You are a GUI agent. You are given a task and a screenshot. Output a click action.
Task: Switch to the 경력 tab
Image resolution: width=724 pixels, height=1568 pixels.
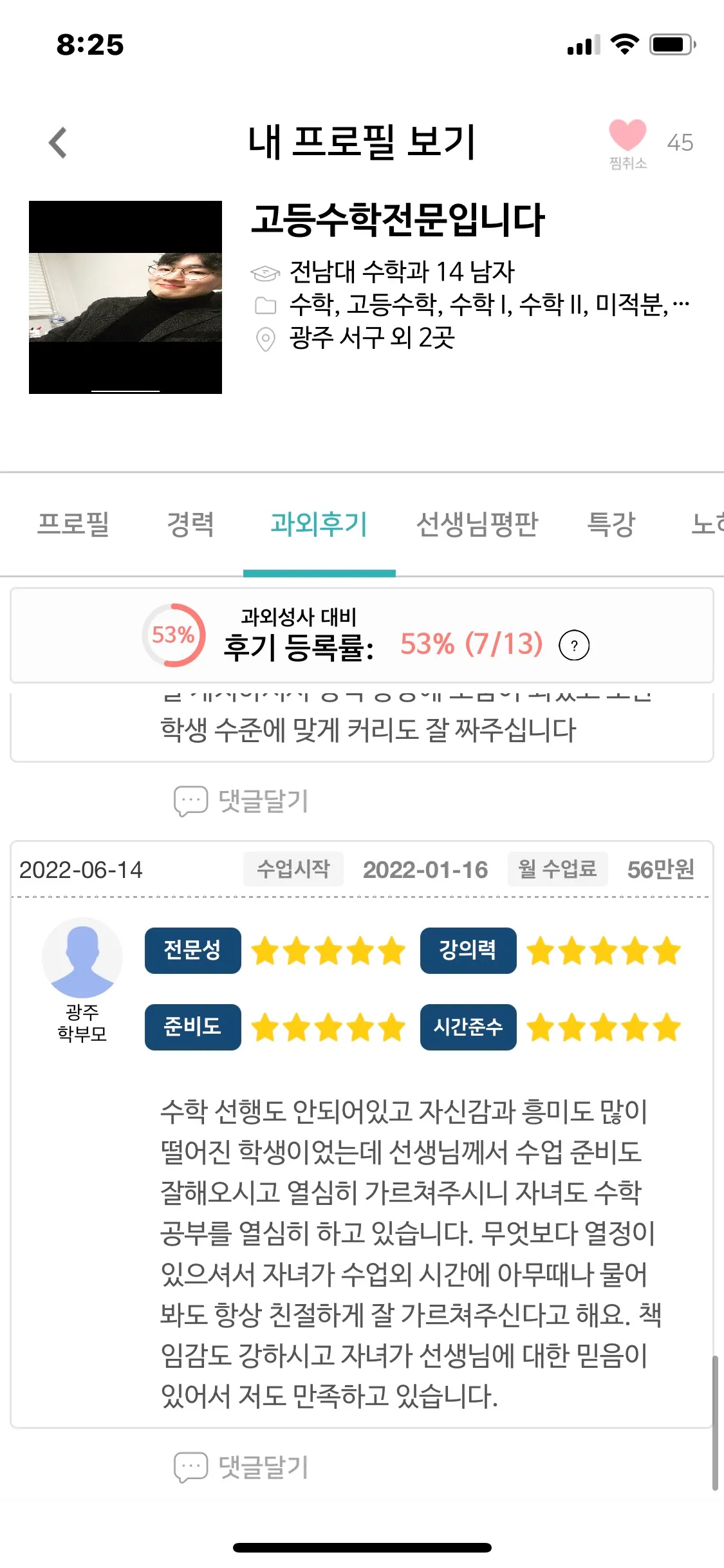190,524
